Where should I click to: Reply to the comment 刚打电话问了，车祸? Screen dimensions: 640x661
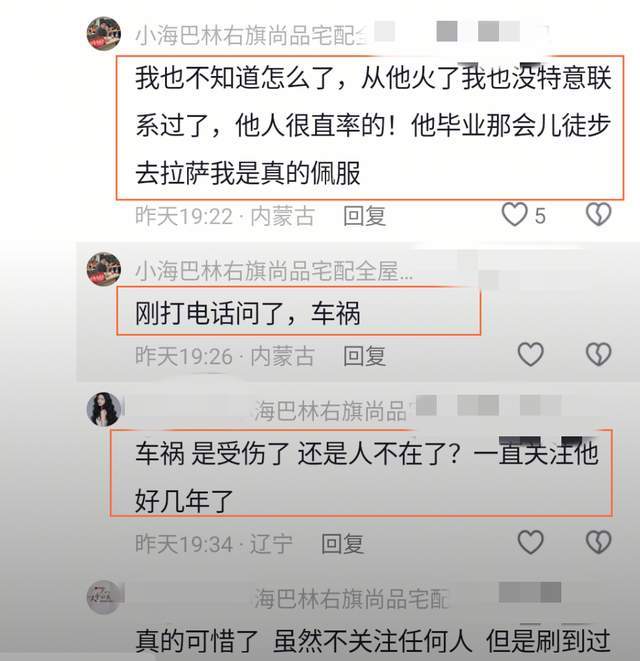point(364,355)
